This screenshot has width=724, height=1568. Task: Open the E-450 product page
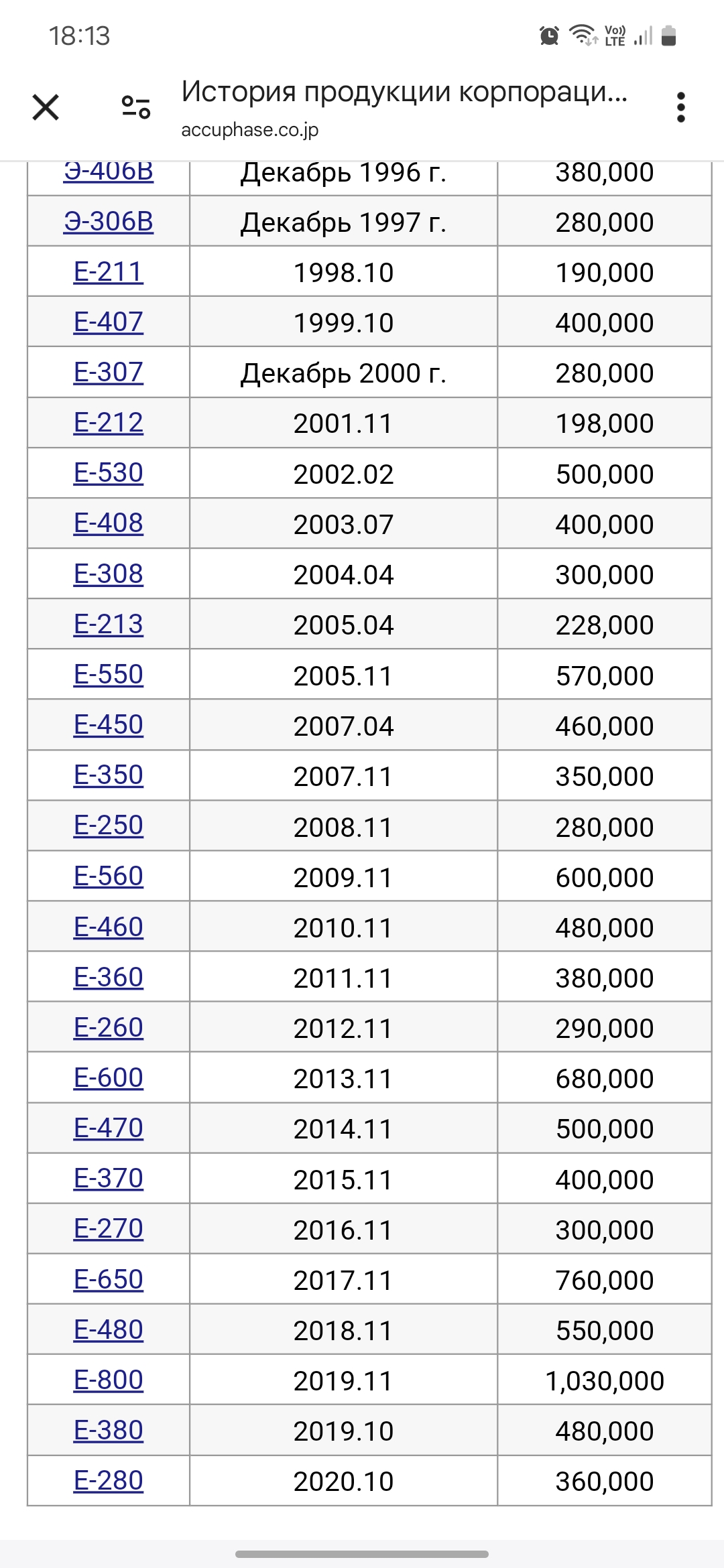(x=109, y=725)
